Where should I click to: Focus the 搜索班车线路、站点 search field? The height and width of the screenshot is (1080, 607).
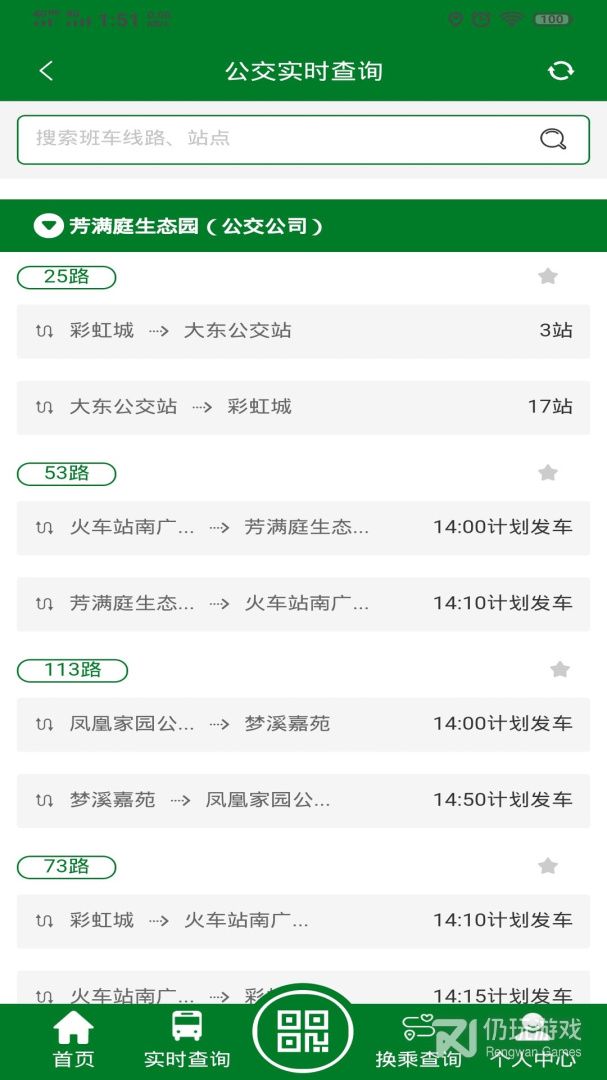point(270,139)
